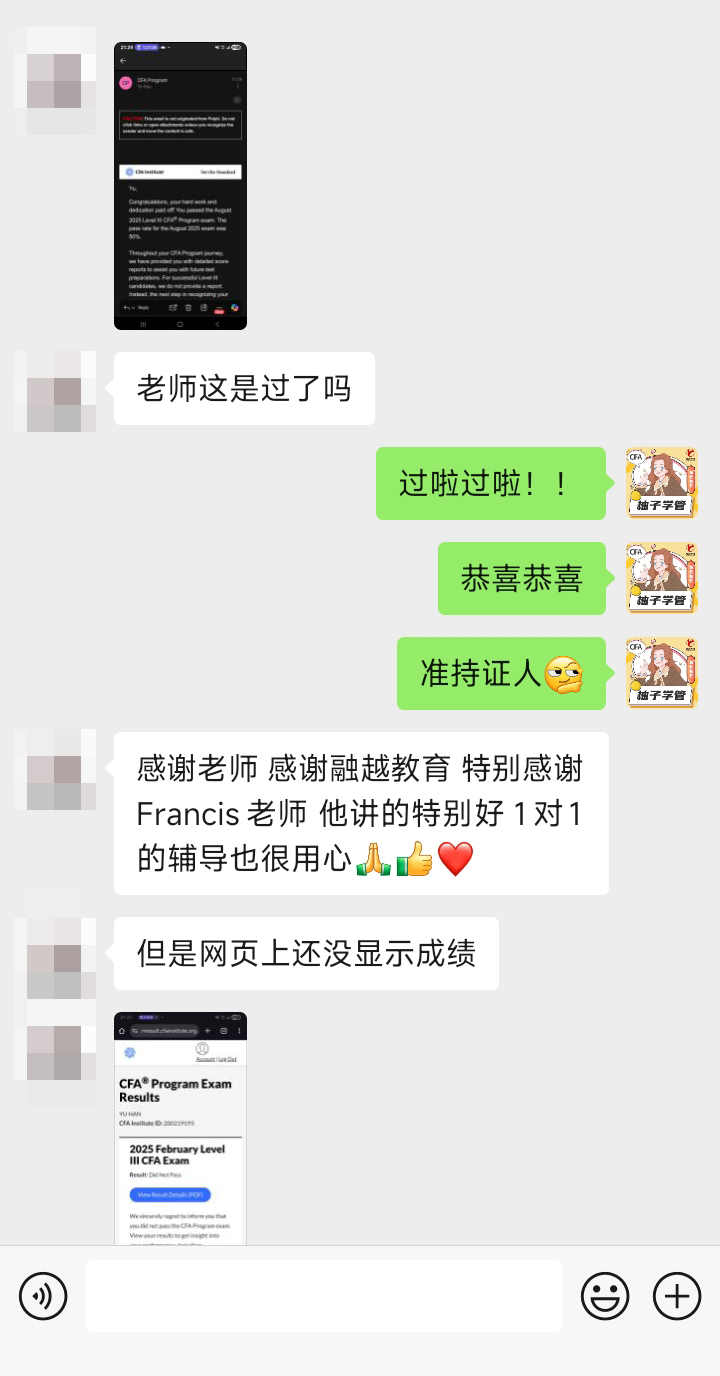Open sender's avatar next to 恭喜恭喜
720x1376 pixels.
pos(662,578)
